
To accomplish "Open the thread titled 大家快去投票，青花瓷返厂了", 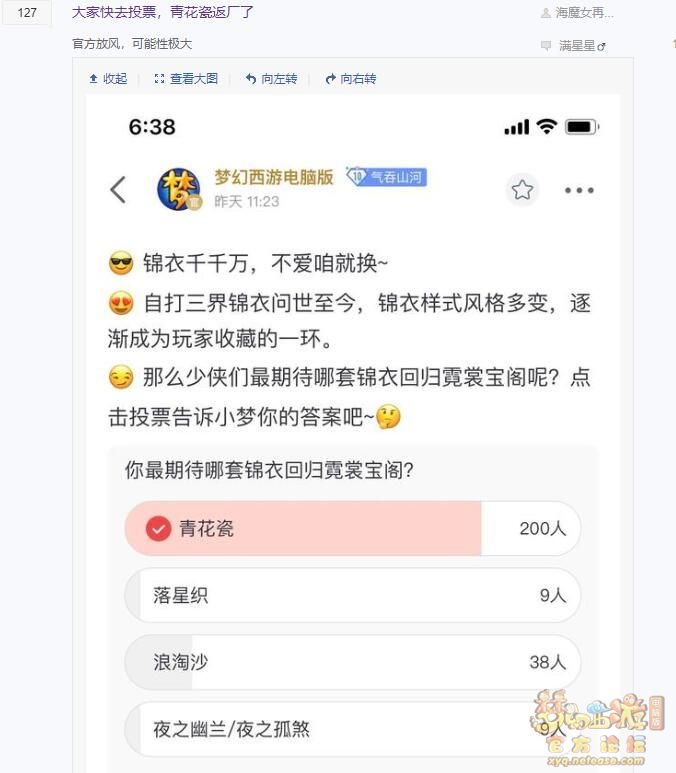I will pyautogui.click(x=163, y=12).
